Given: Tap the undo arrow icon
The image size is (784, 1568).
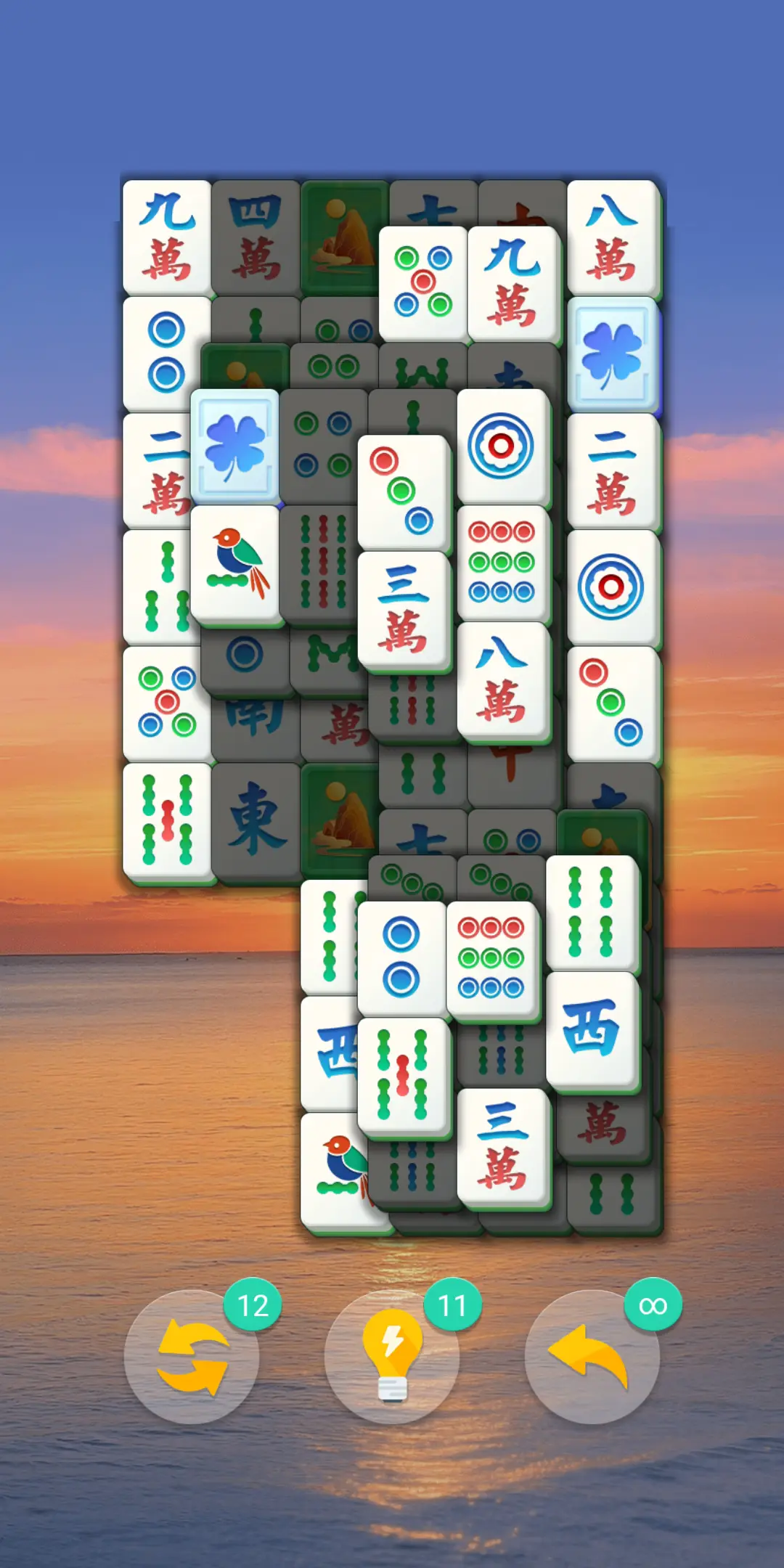Looking at the screenshot, I should [x=592, y=1356].
